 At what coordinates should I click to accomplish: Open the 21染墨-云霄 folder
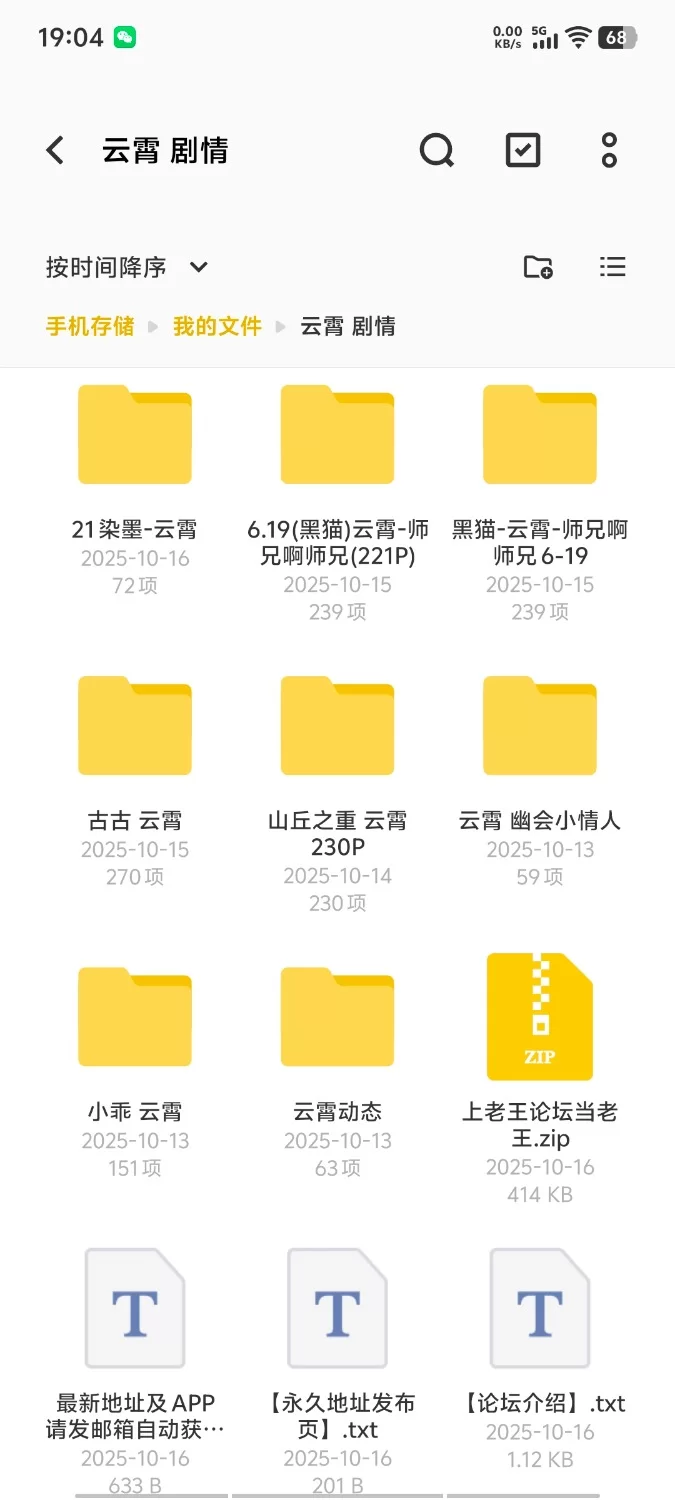click(x=135, y=436)
